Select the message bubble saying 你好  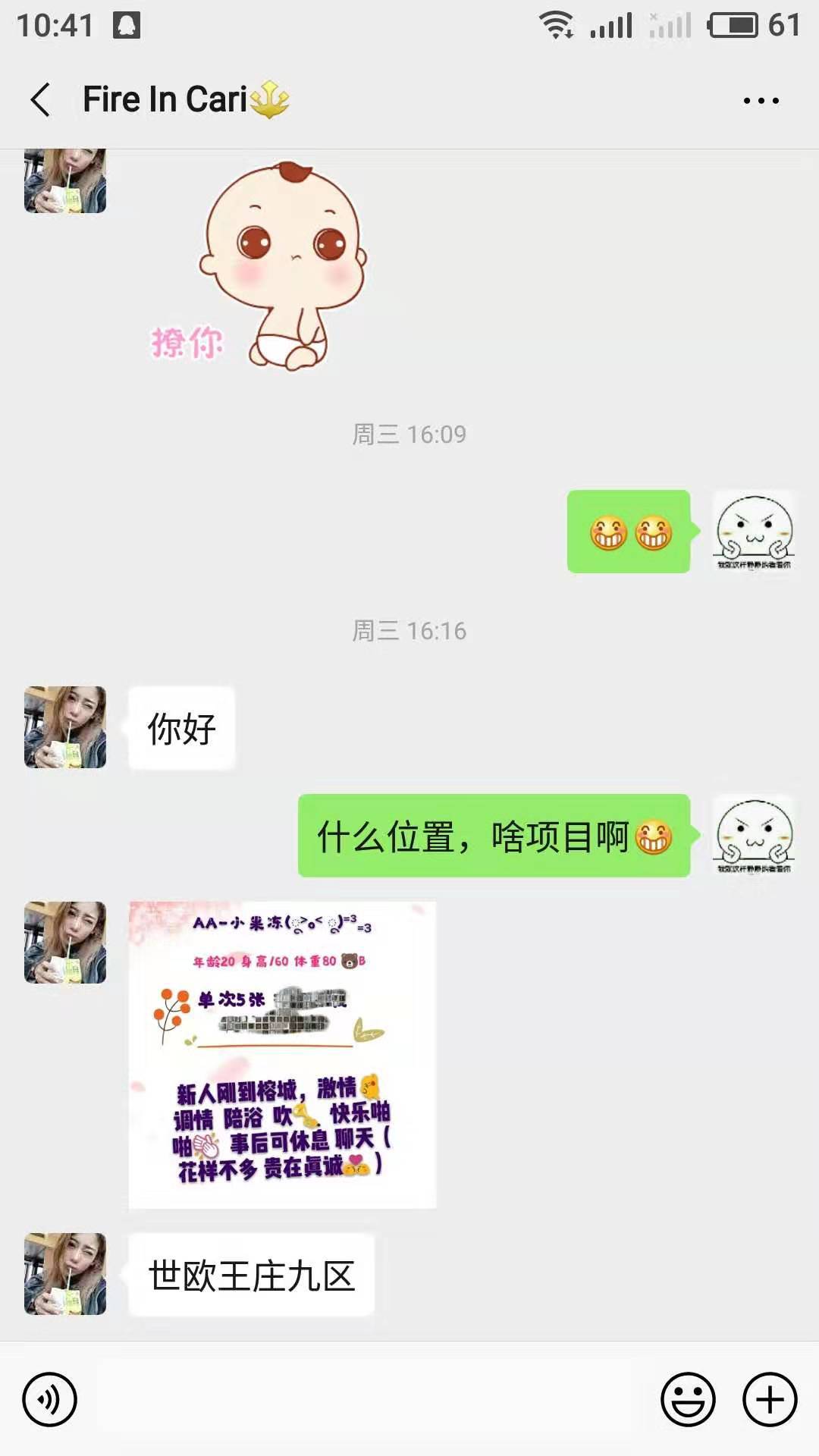click(182, 728)
